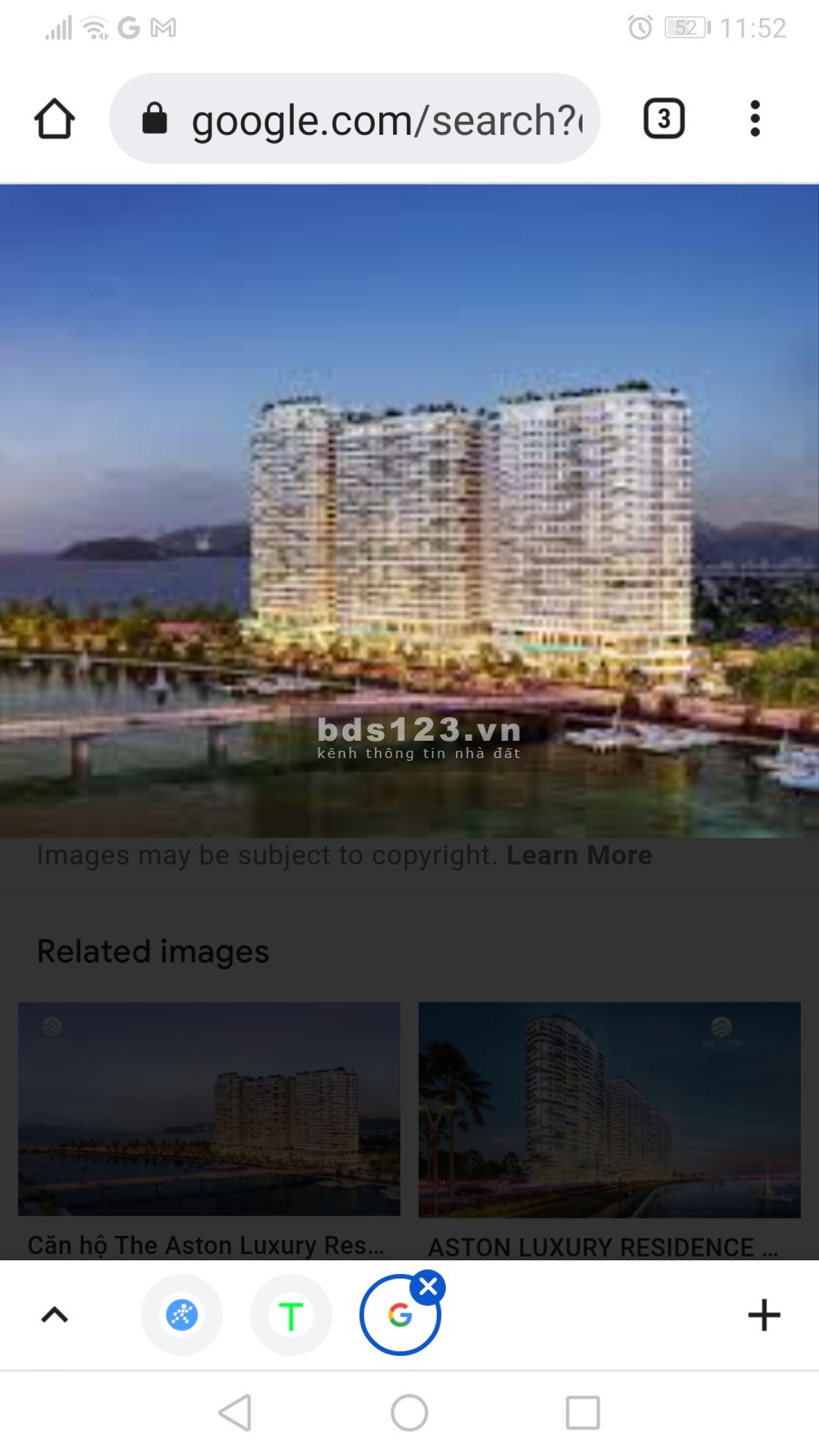Switch to the green T tab
This screenshot has height=1456, width=819.
291,1315
